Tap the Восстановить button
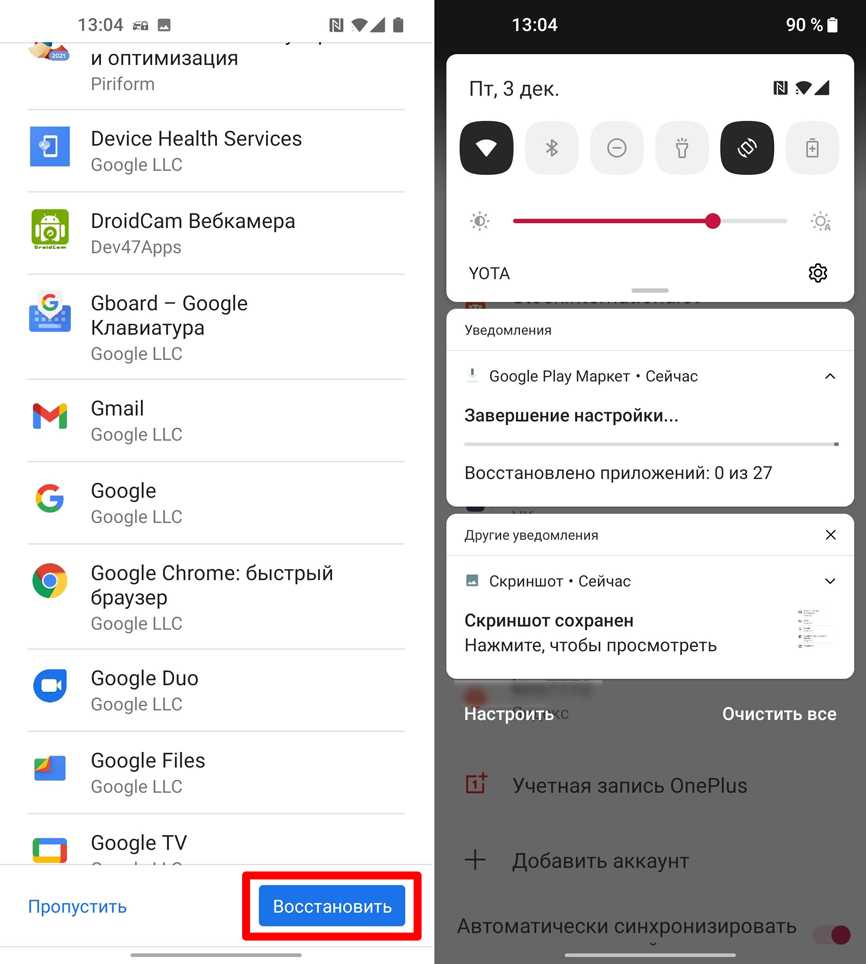866x964 pixels. pyautogui.click(x=332, y=906)
